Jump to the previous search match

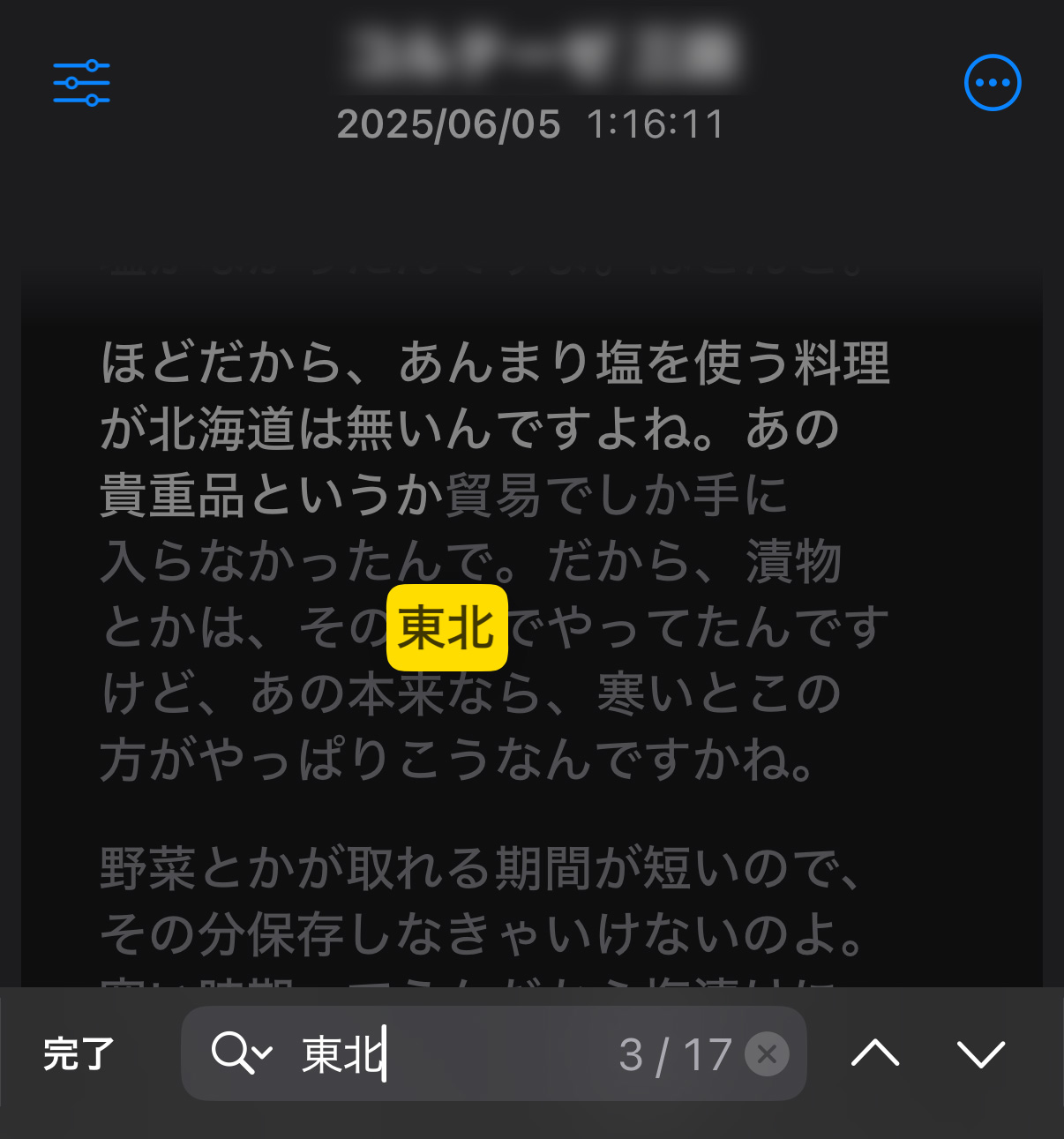[x=874, y=1053]
